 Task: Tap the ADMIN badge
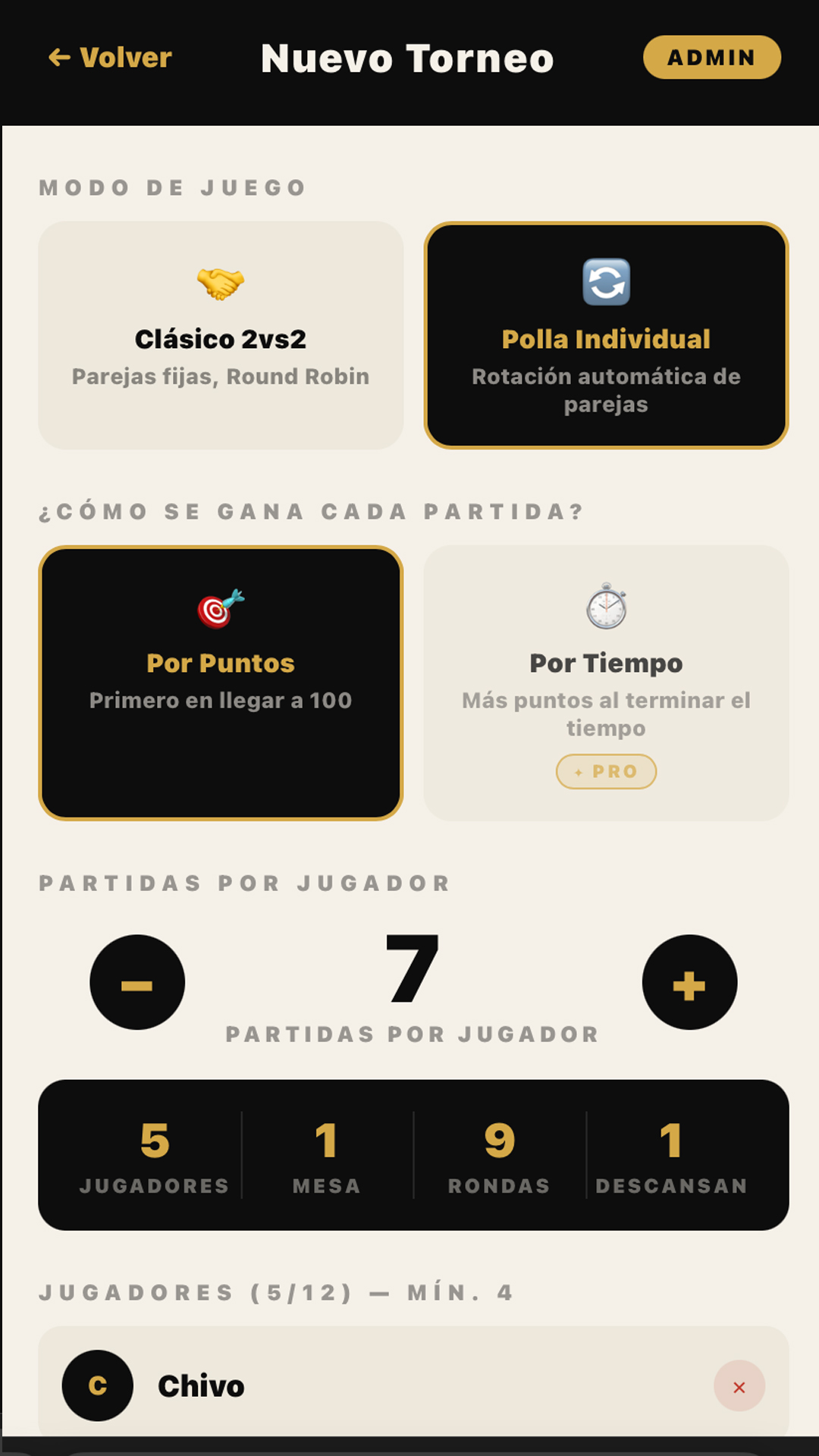pyautogui.click(x=711, y=58)
